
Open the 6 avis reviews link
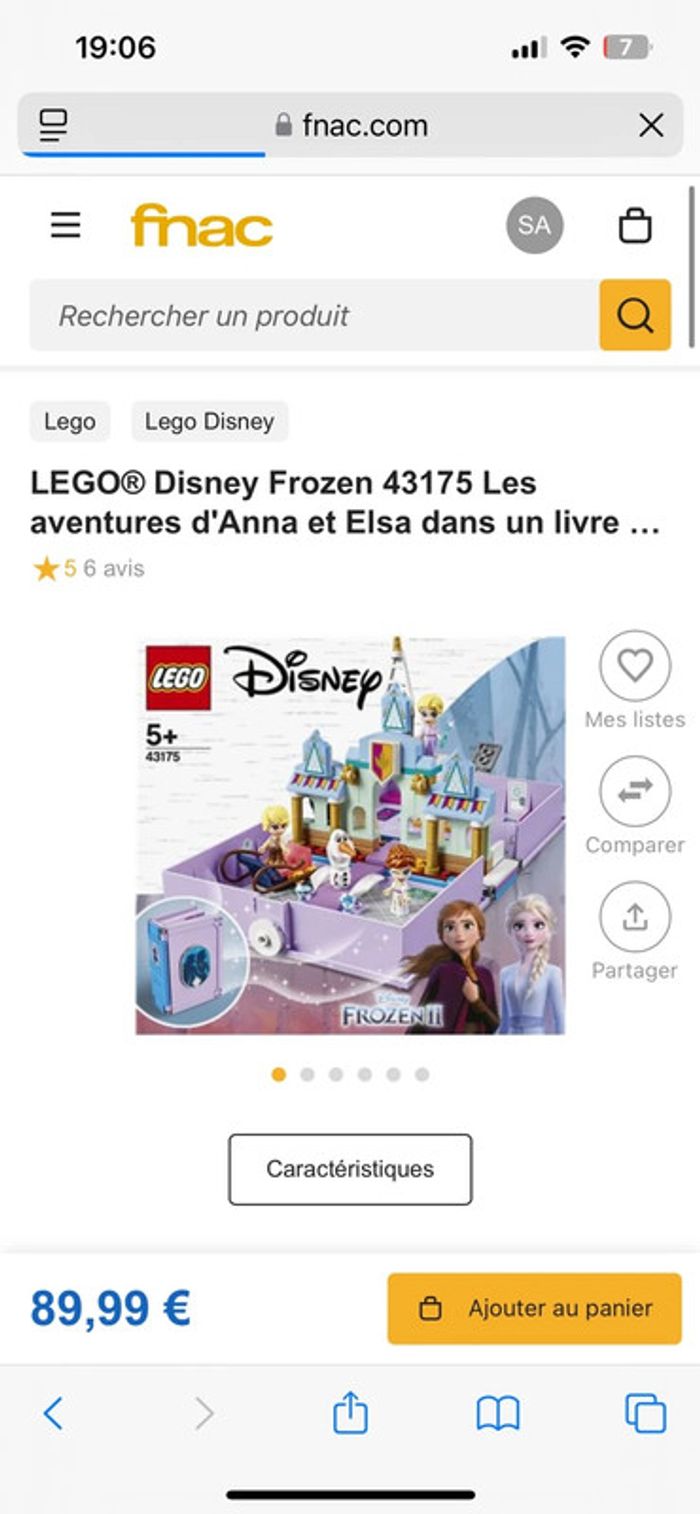coord(114,569)
